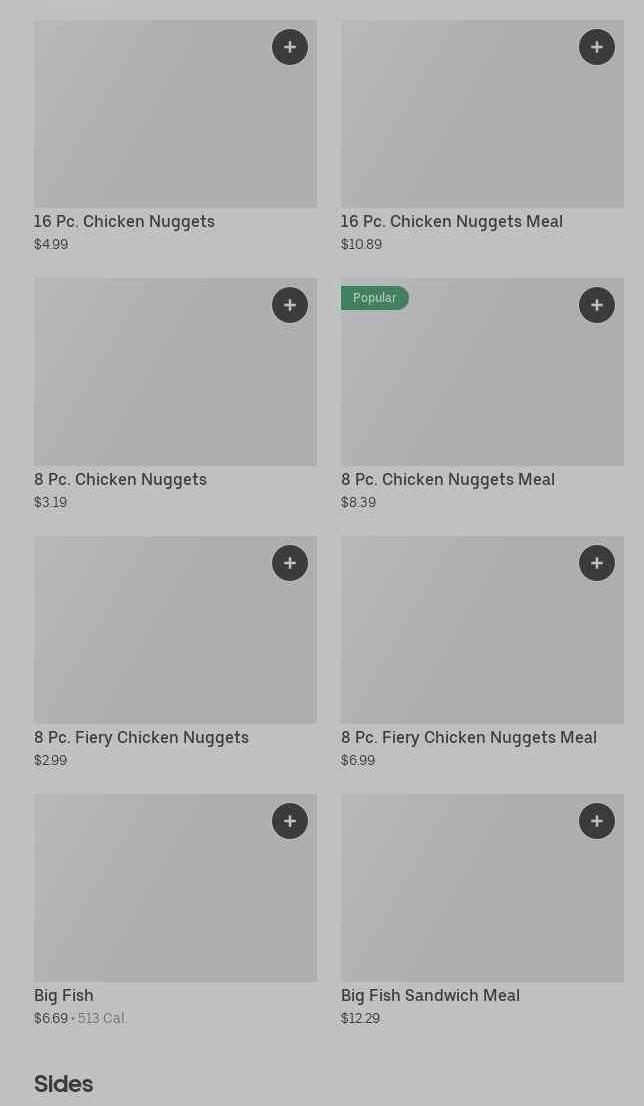Add Big Fish Sandwich Meal to cart
Image resolution: width=644 pixels, height=1106 pixels.
pos(597,821)
